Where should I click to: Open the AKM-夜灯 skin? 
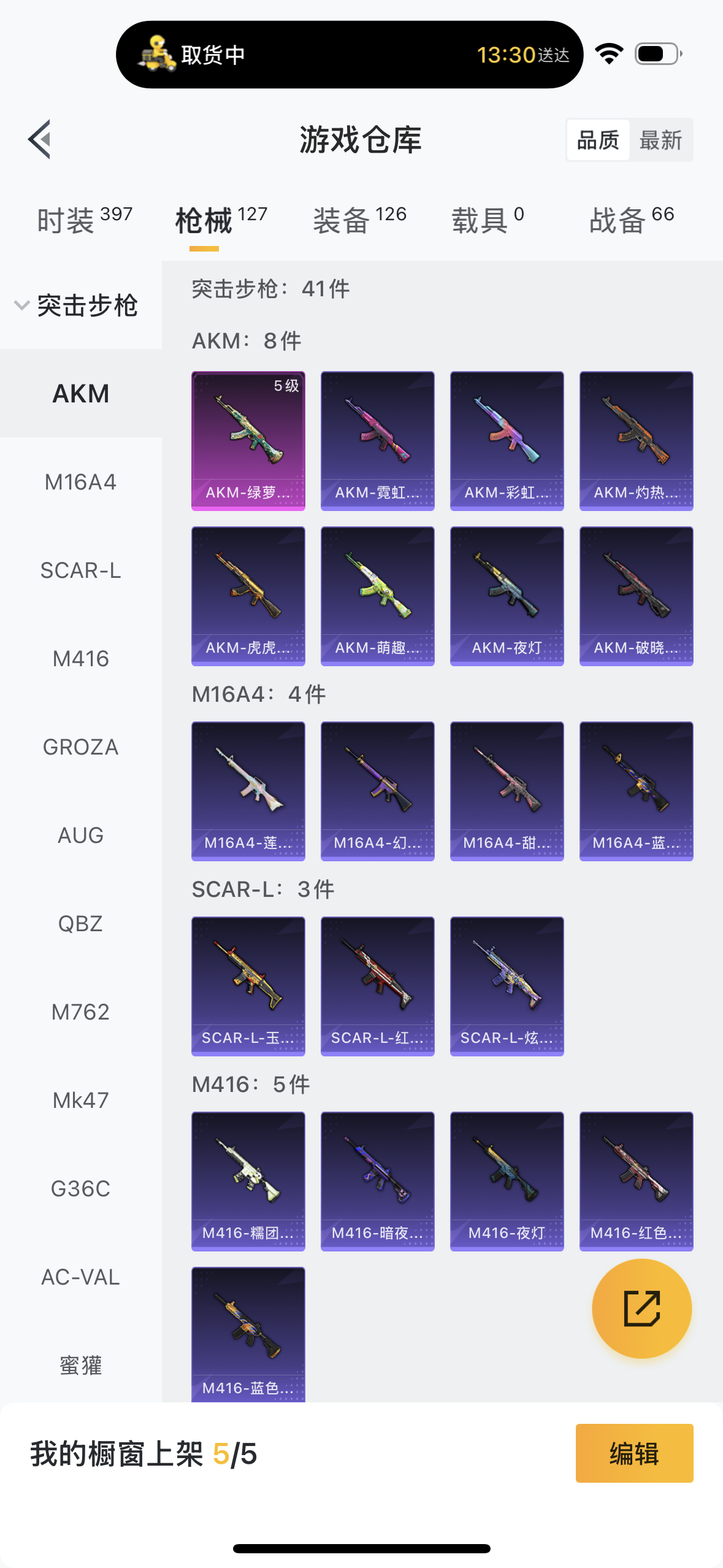(x=507, y=596)
